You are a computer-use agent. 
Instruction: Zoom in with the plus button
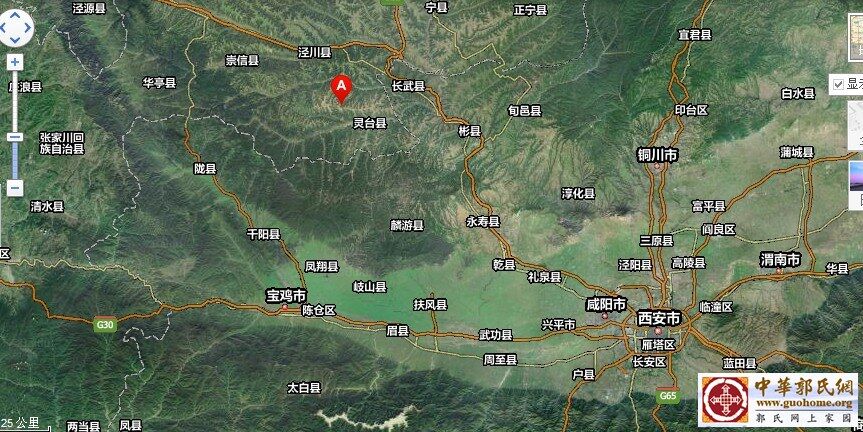pyautogui.click(x=14, y=62)
